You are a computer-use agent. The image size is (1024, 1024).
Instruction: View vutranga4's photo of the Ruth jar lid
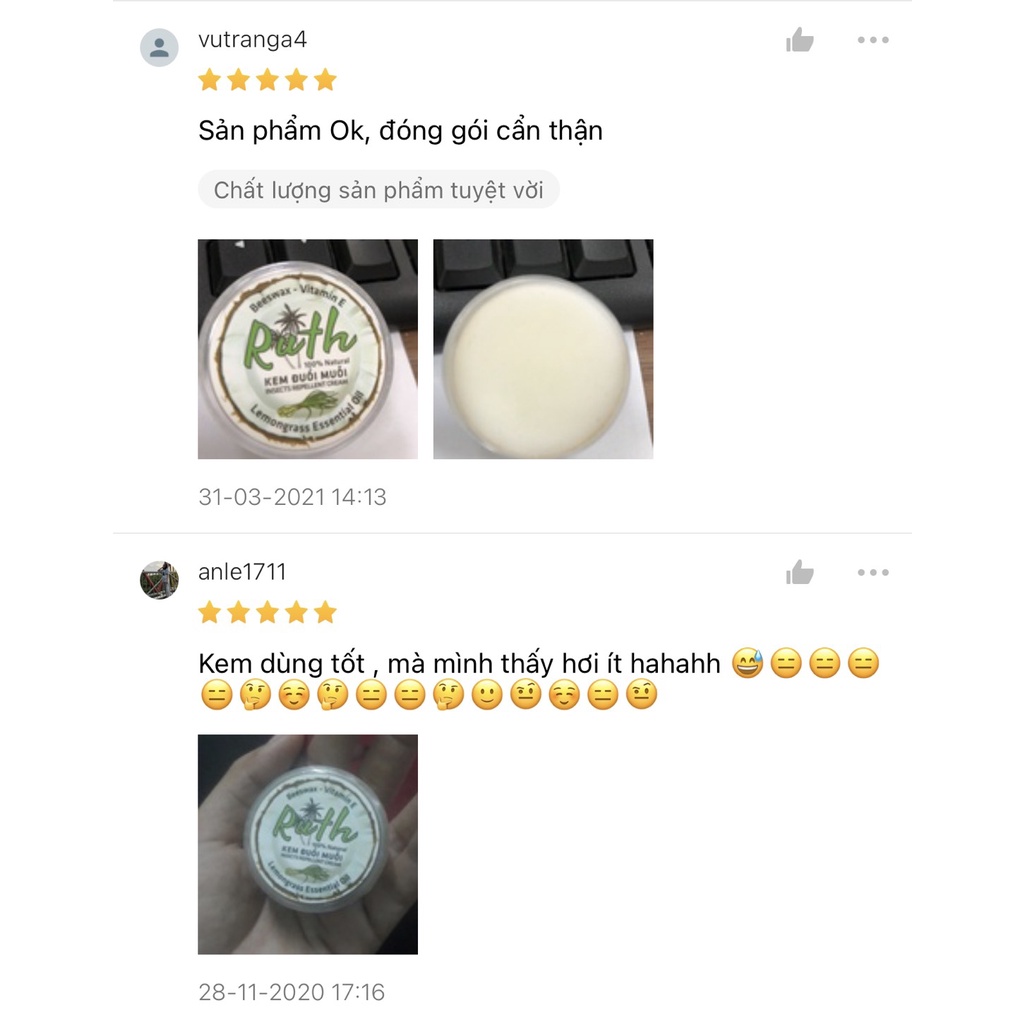(x=308, y=349)
